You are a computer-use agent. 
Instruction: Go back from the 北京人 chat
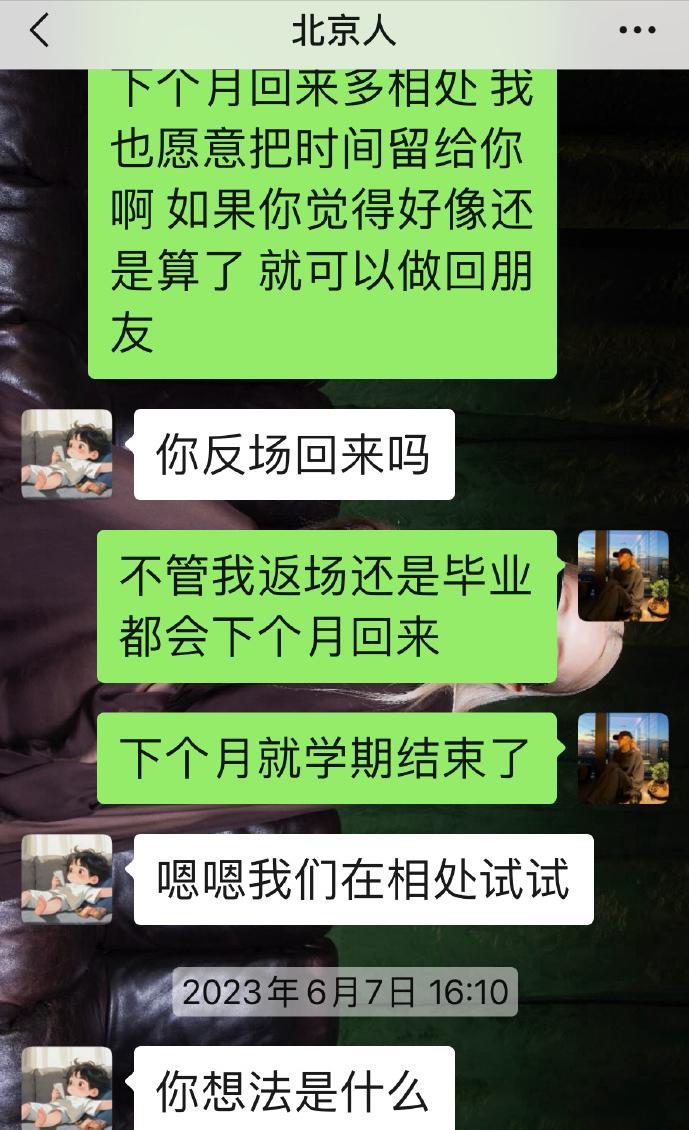click(40, 31)
